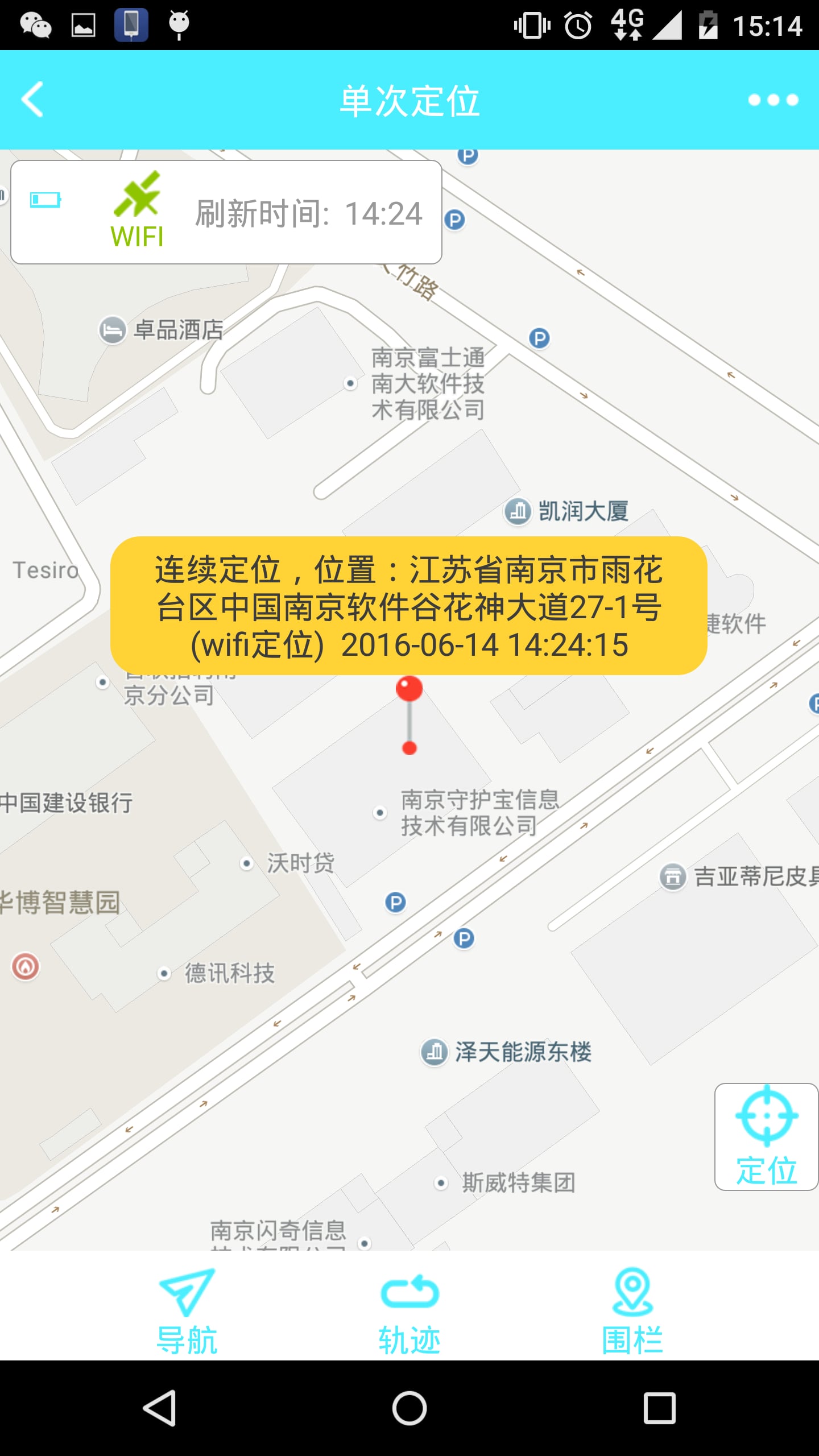The width and height of the screenshot is (819, 1456).
Task: Tap the 定位 locate button
Action: [766, 1136]
